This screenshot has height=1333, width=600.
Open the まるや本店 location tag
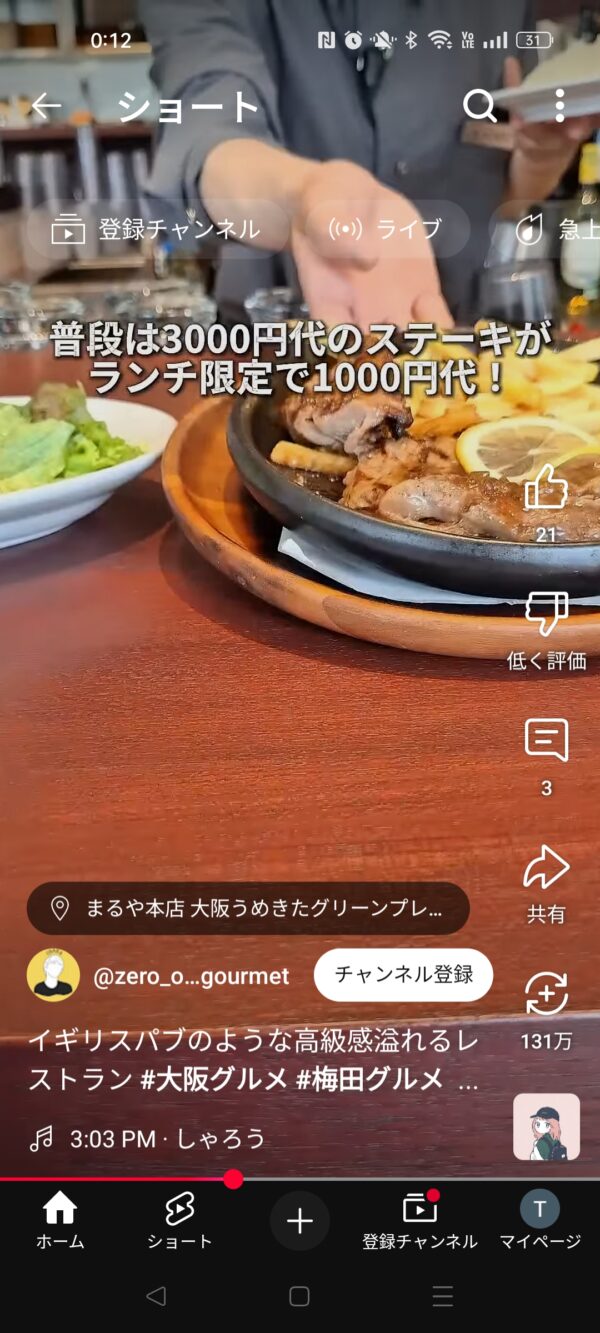pyautogui.click(x=247, y=908)
